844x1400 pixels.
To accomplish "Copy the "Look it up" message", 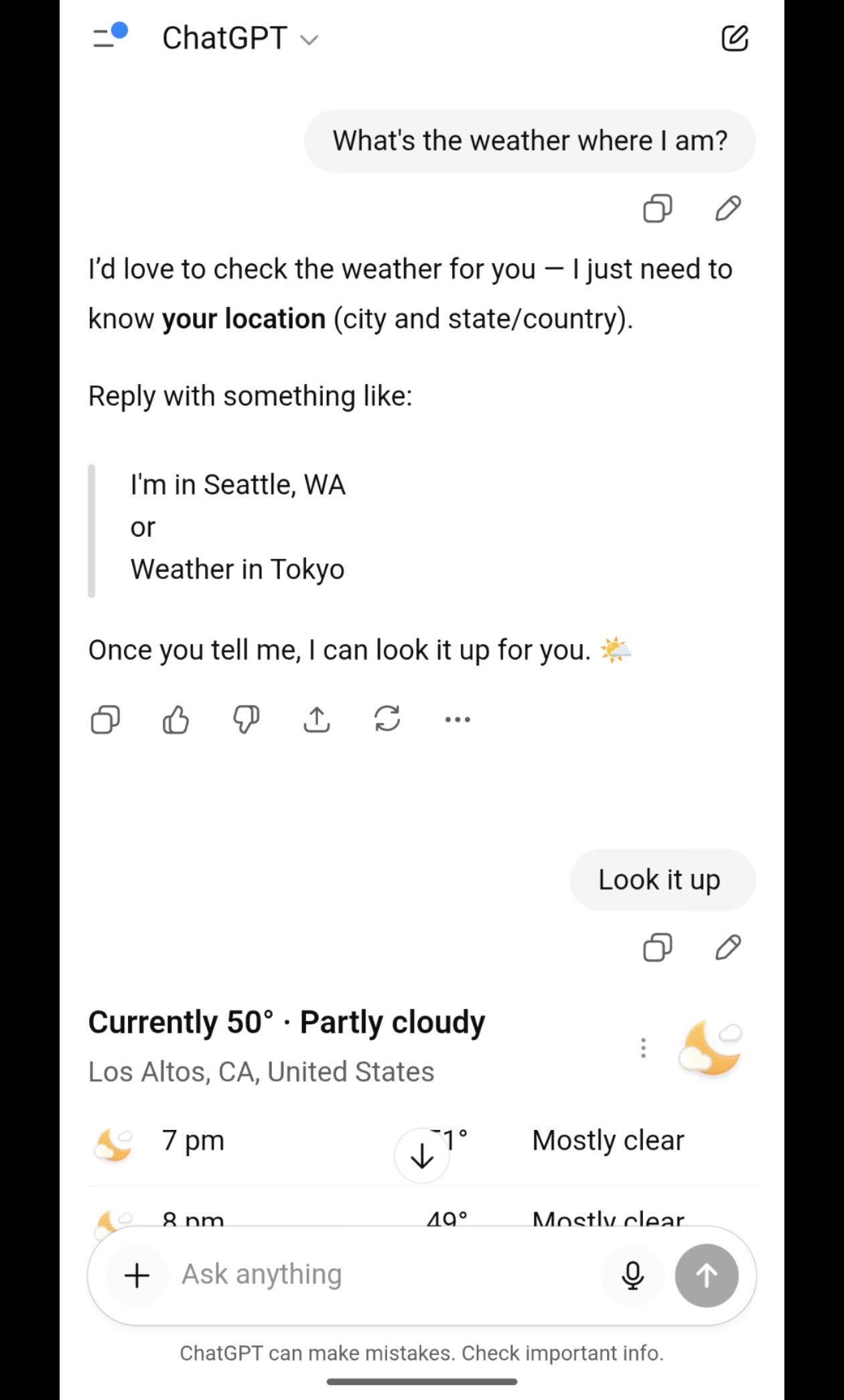I will point(657,948).
